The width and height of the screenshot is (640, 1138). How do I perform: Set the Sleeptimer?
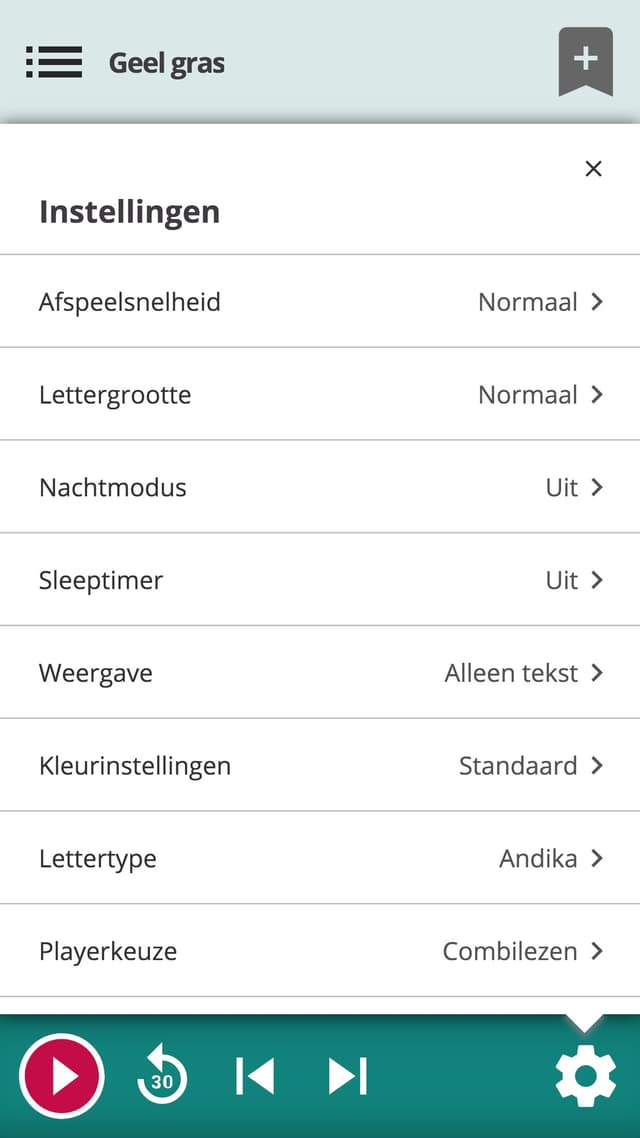320,580
